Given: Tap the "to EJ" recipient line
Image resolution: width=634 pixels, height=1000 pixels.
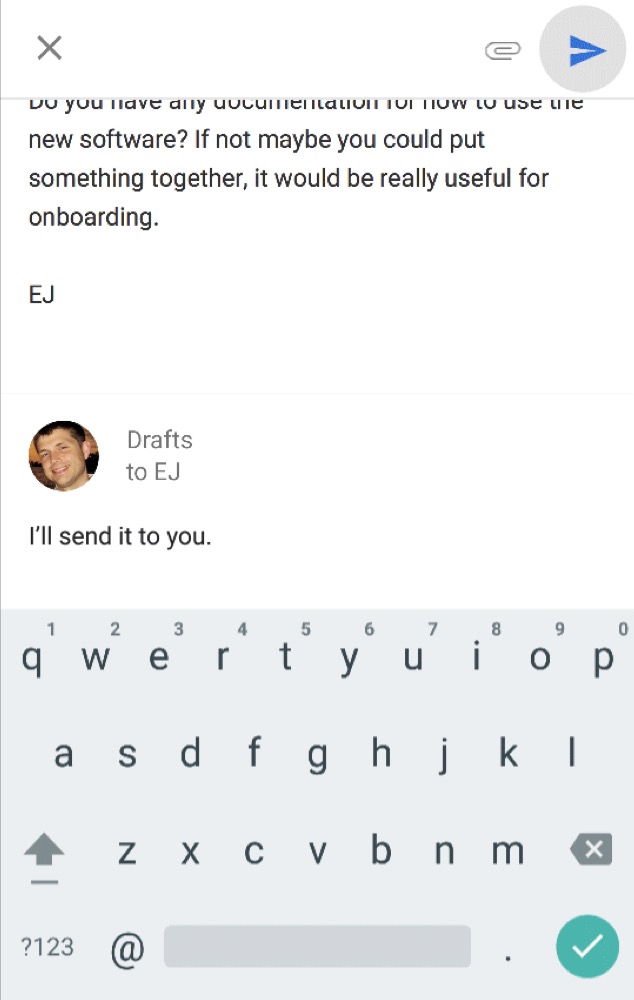Looking at the screenshot, I should pyautogui.click(x=153, y=472).
